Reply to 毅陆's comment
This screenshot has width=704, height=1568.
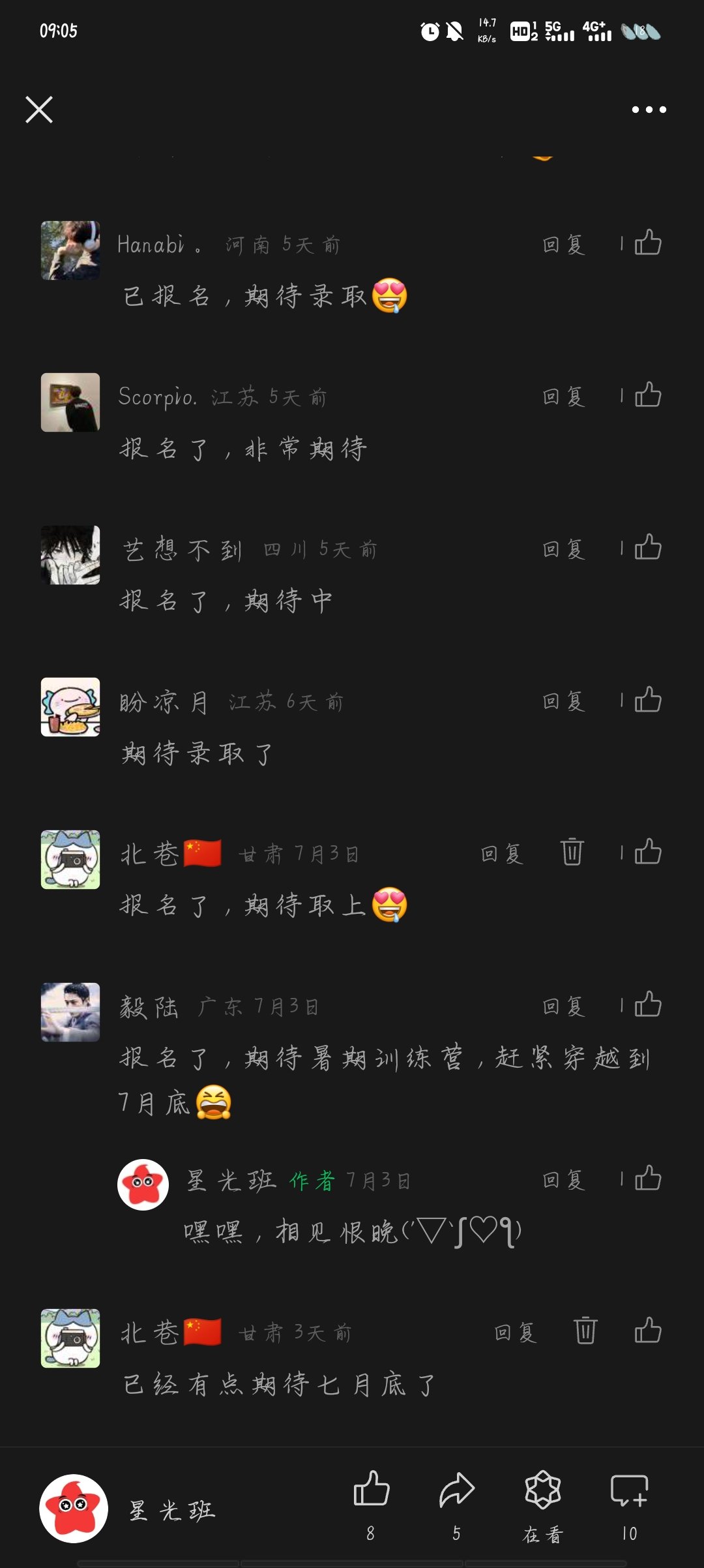(564, 1006)
